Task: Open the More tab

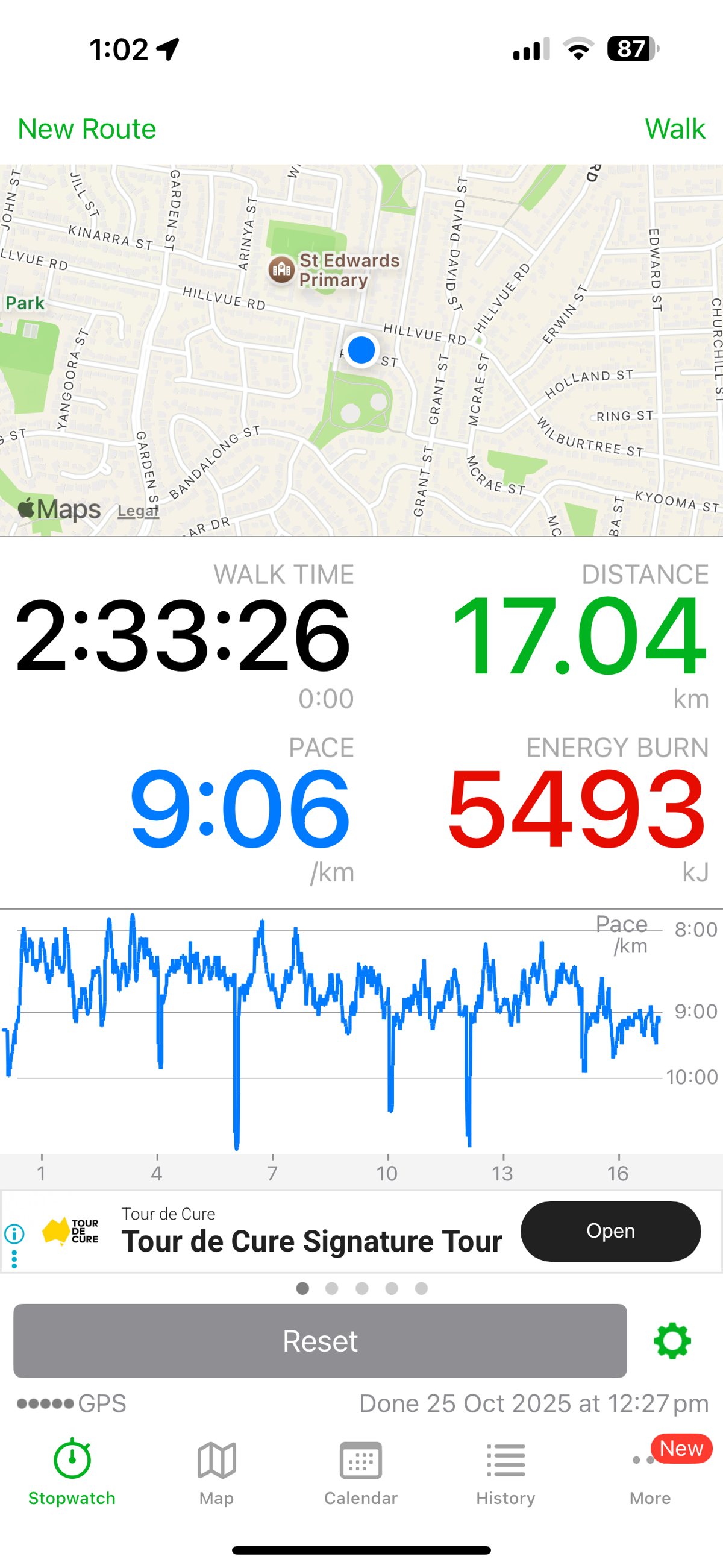Action: click(650, 1472)
